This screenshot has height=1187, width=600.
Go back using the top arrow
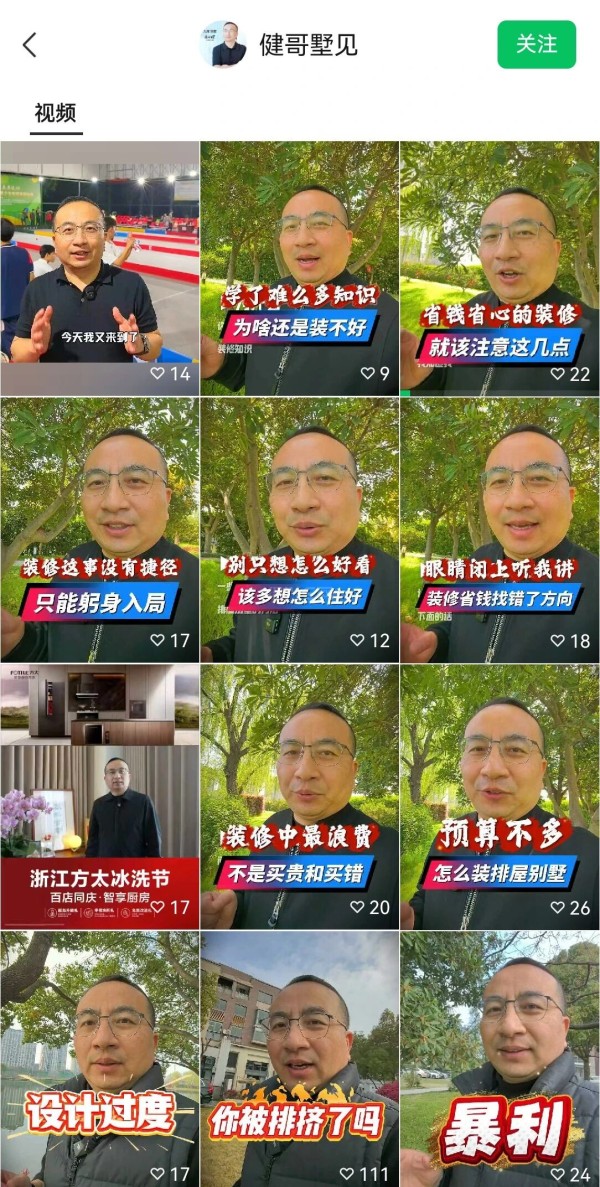pos(30,45)
